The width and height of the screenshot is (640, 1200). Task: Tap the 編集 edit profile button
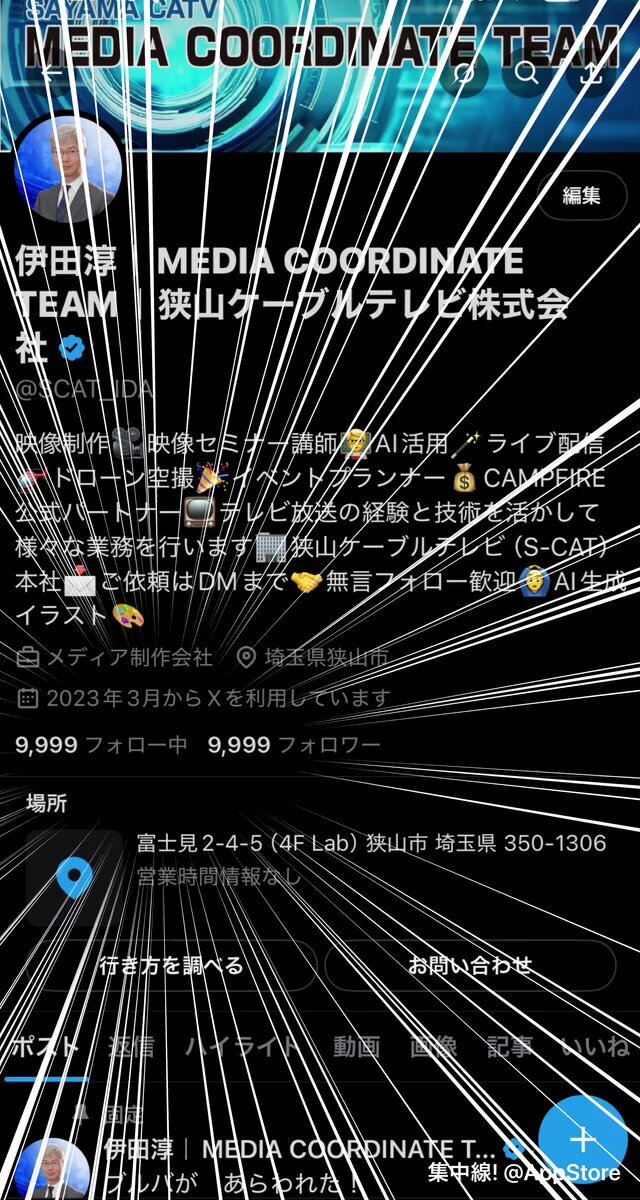coord(581,195)
